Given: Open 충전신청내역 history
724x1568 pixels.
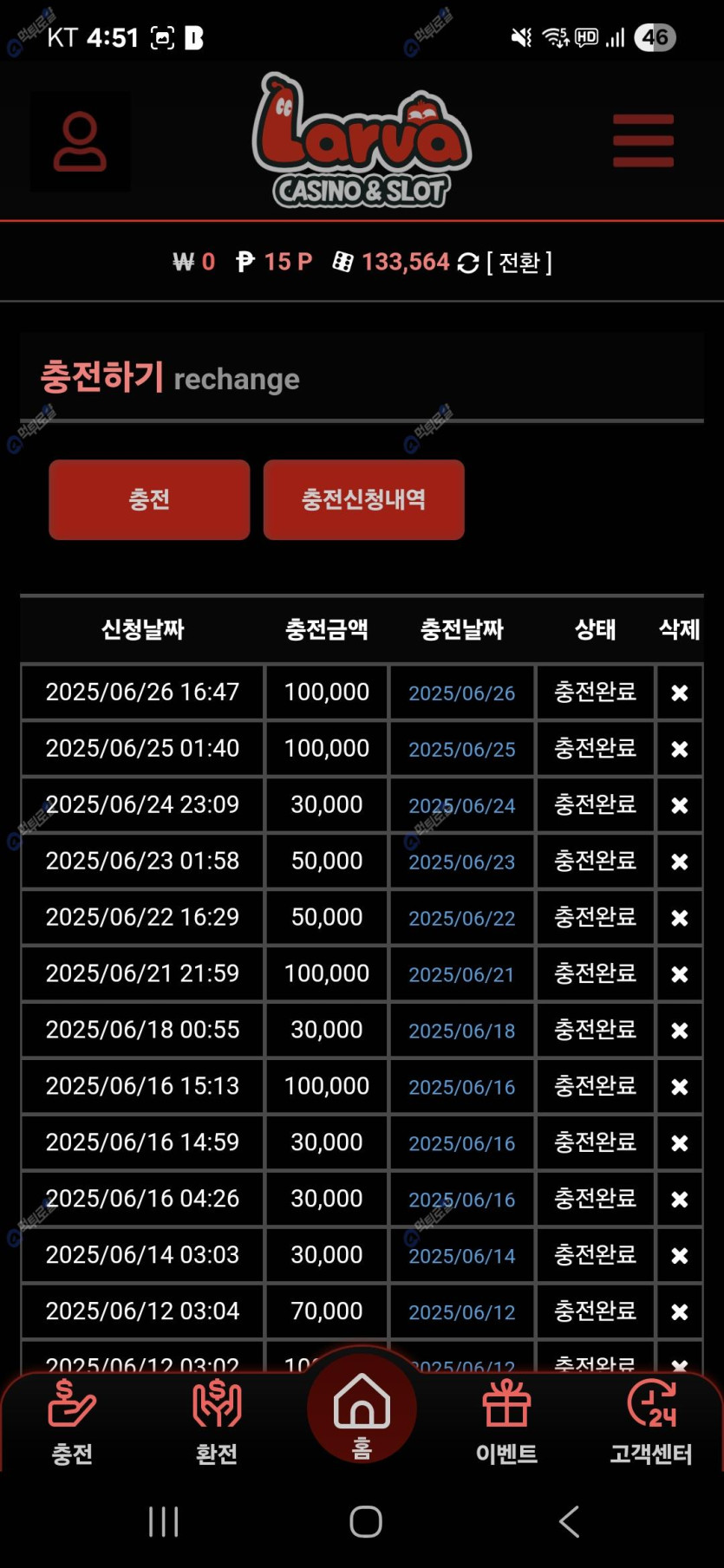Looking at the screenshot, I should pyautogui.click(x=363, y=499).
